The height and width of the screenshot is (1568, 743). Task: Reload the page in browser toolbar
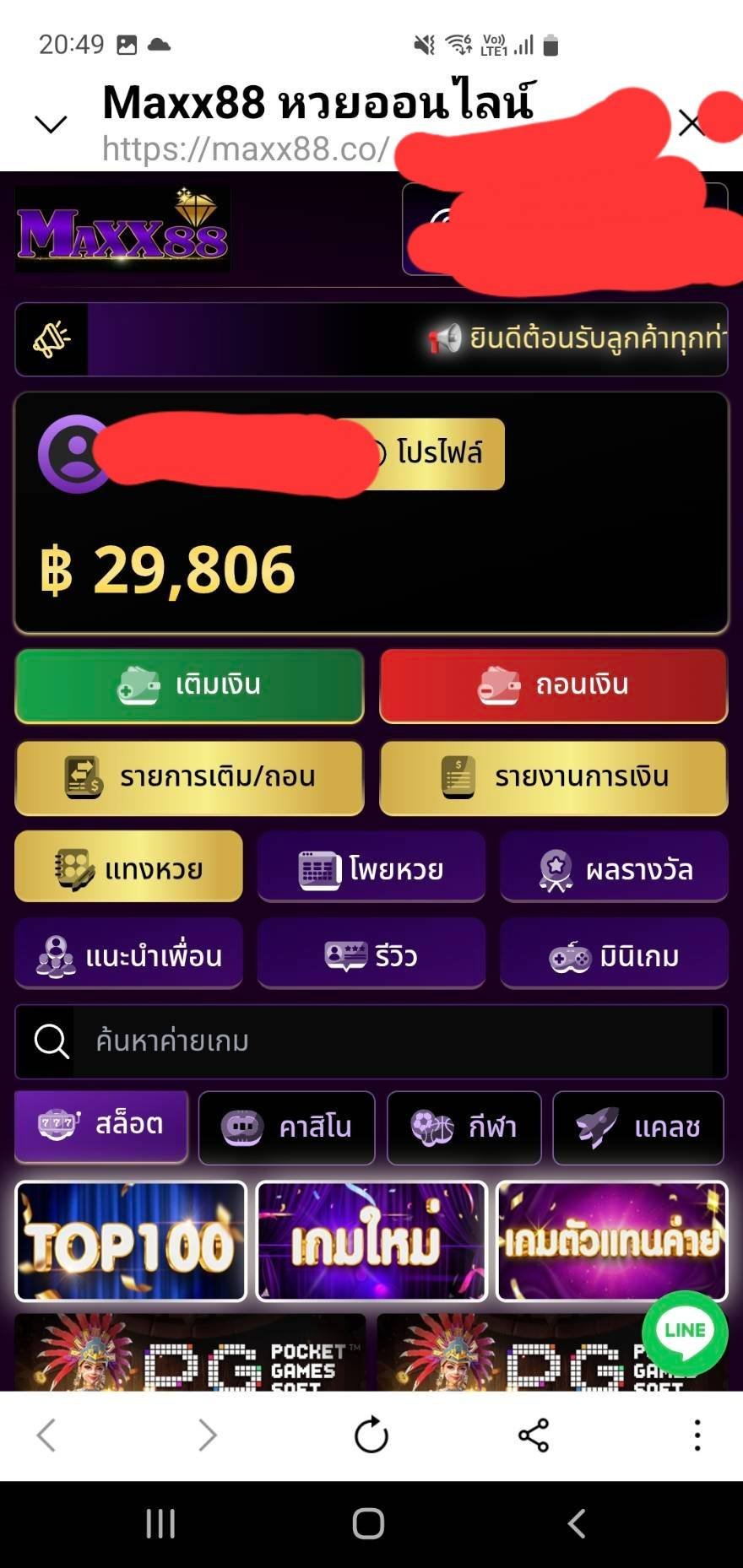pos(371,1435)
